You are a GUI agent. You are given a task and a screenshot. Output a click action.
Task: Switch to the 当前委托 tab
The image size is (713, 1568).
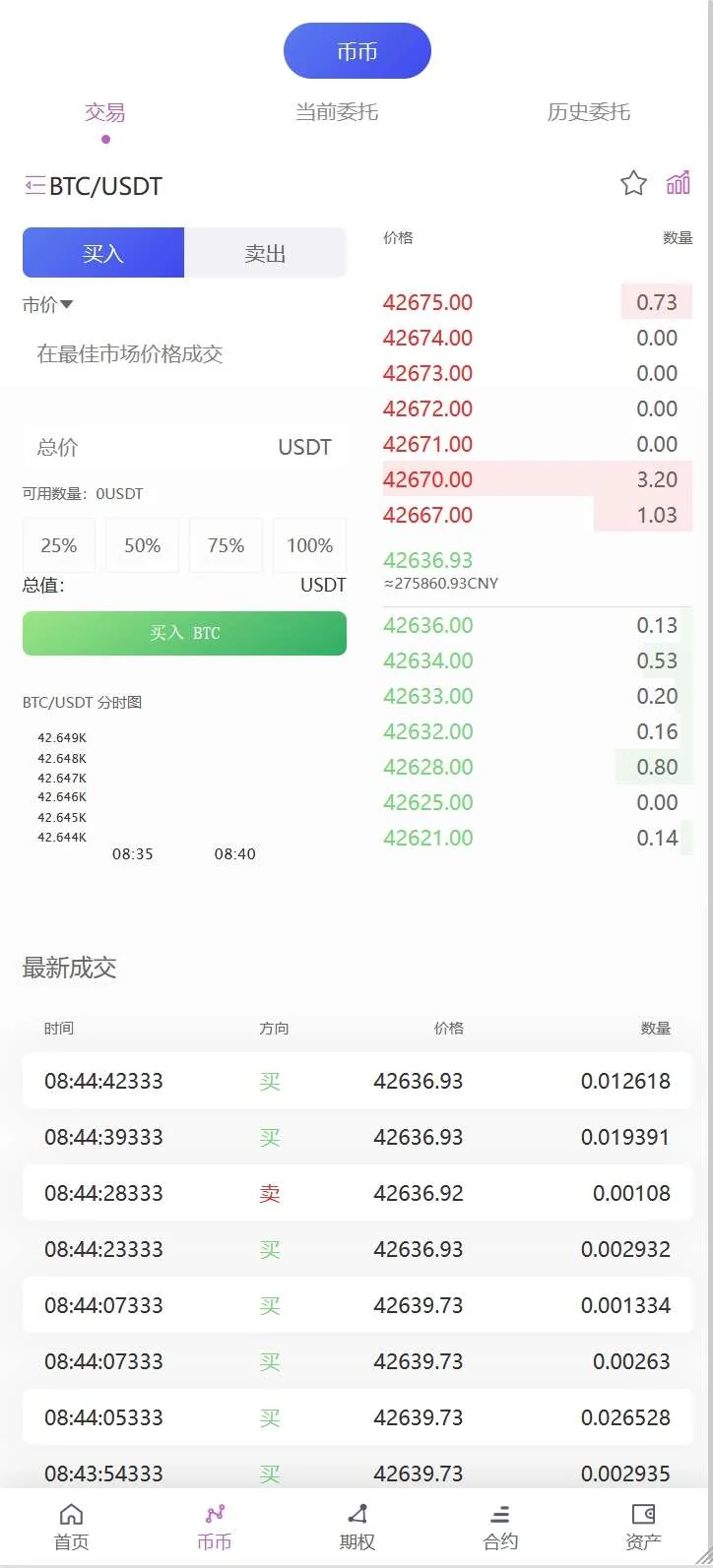pos(337,112)
